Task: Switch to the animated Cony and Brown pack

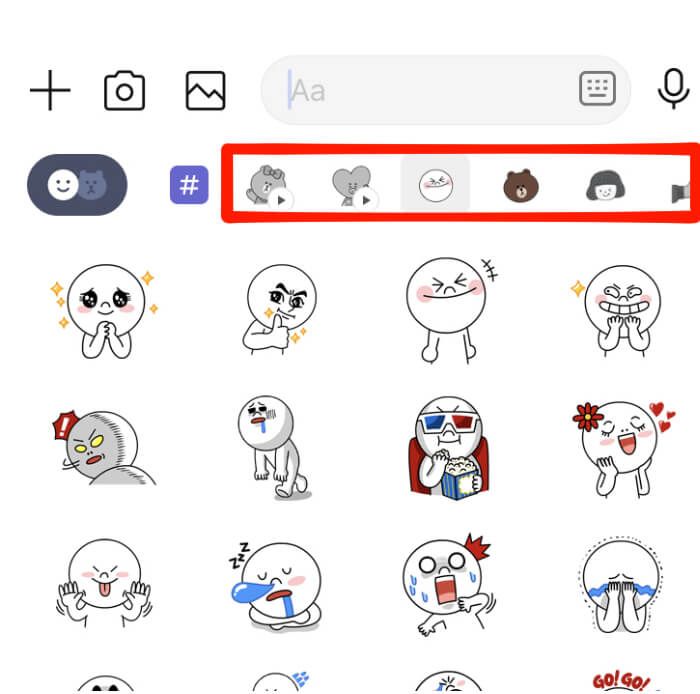Action: point(268,186)
